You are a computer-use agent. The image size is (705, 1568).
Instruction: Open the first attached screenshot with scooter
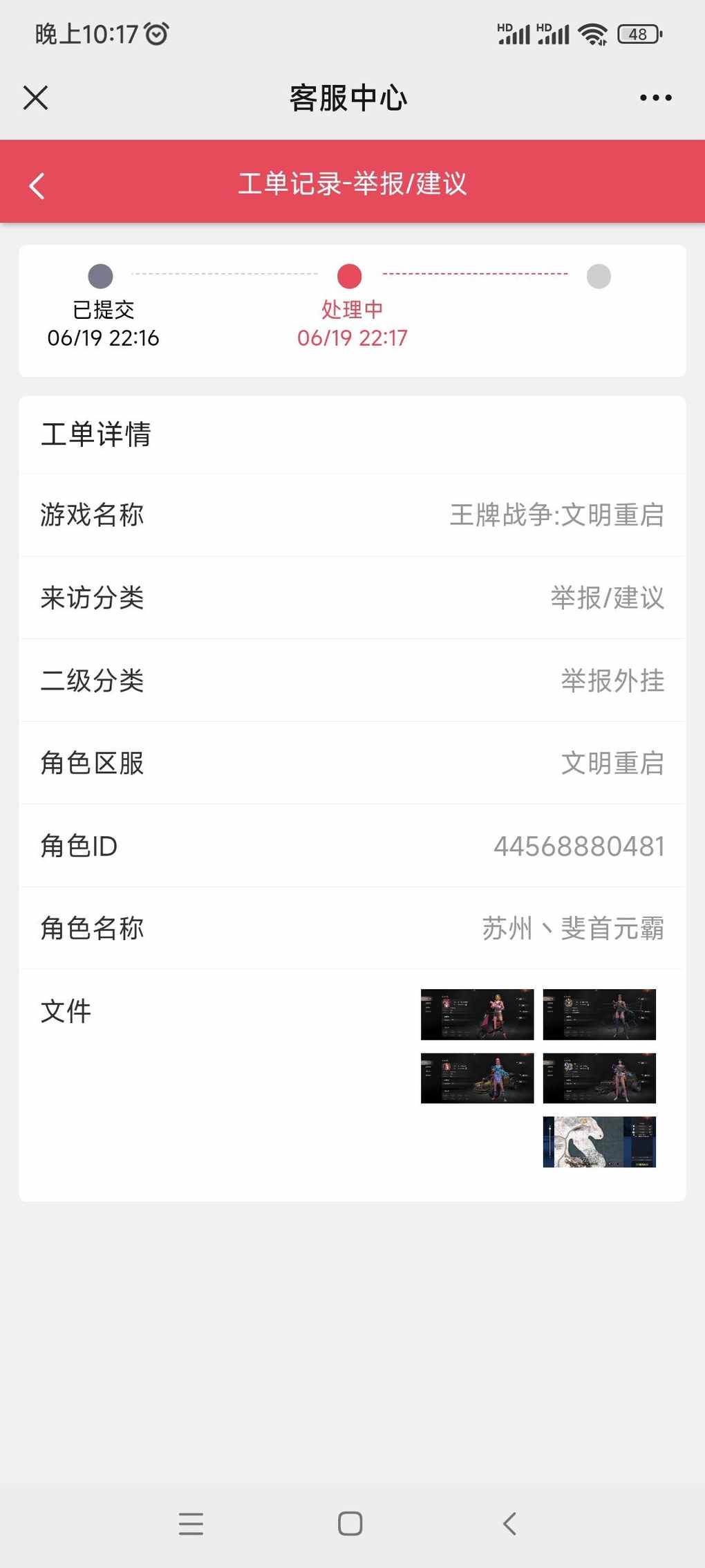point(477,1014)
